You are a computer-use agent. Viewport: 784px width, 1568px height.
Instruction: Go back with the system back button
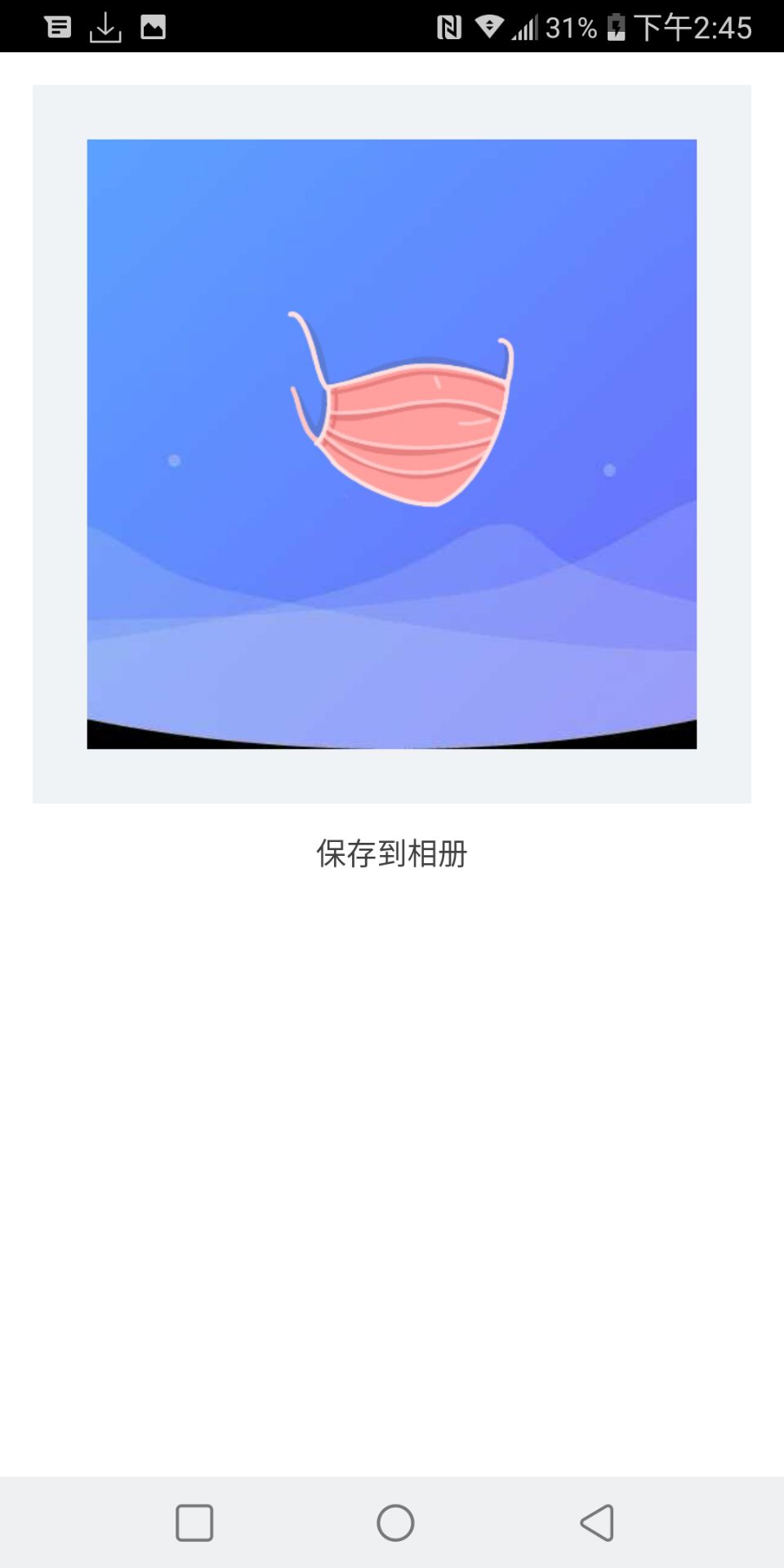[598, 1522]
